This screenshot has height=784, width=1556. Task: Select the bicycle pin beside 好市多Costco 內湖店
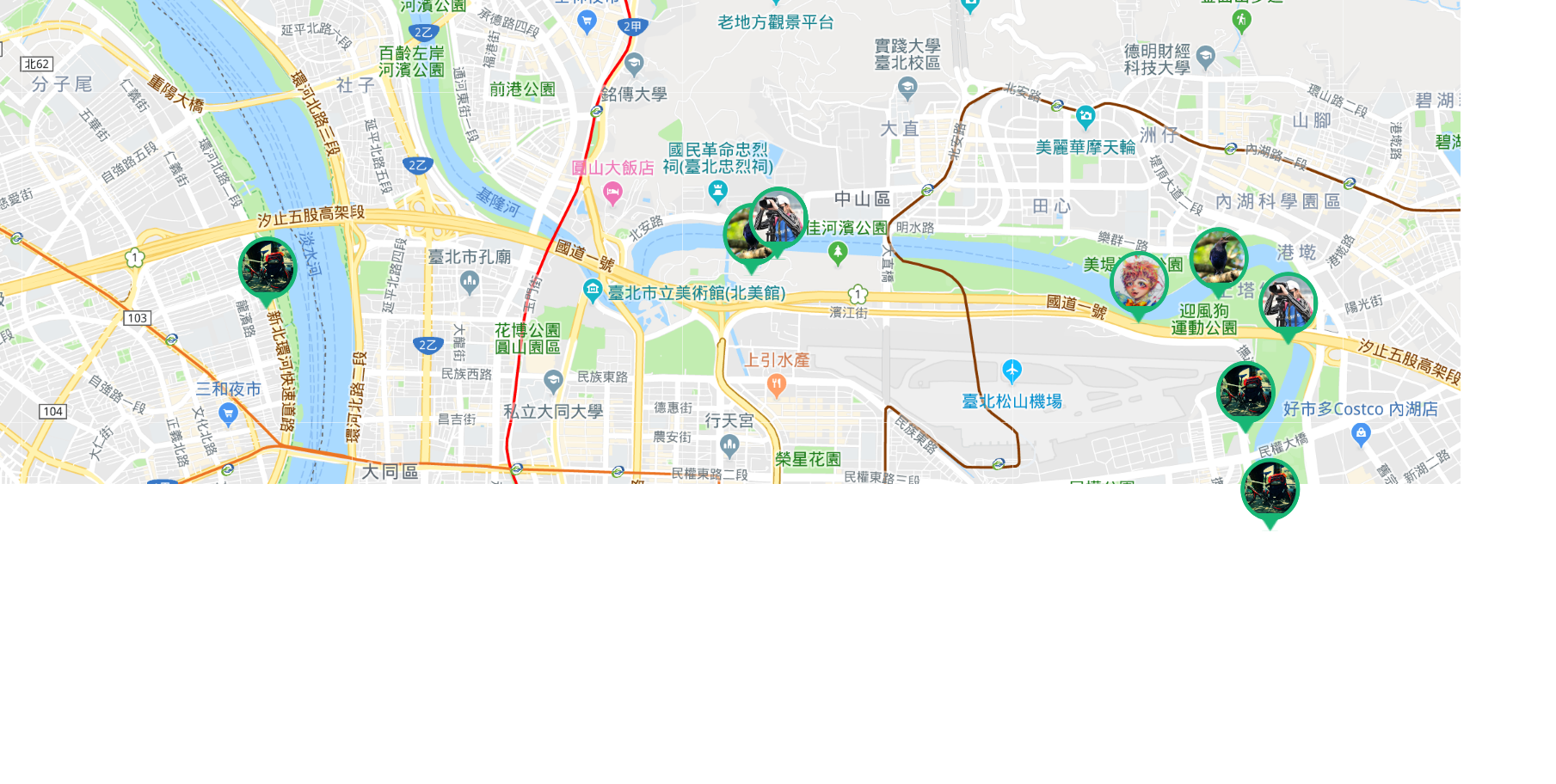[x=1245, y=391]
